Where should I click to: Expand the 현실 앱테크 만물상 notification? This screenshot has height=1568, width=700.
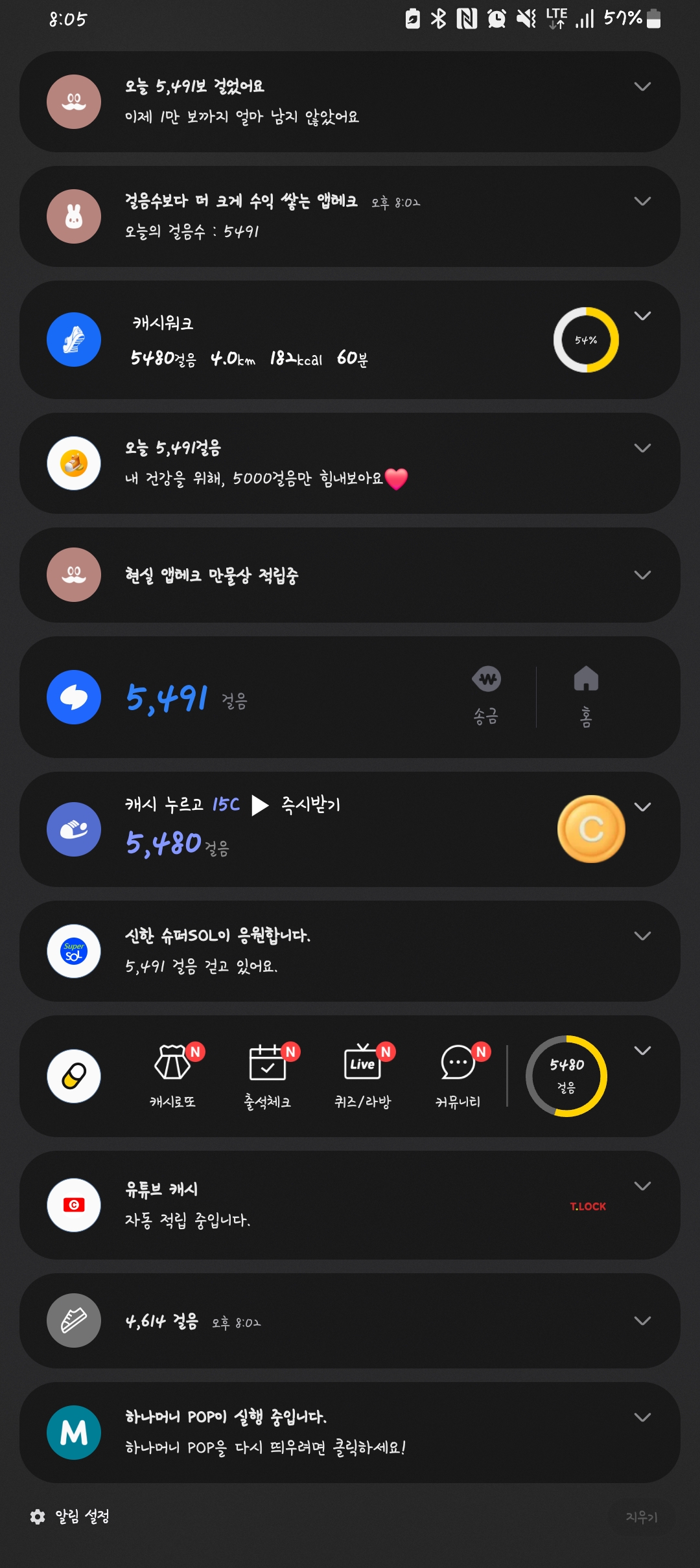coord(642,575)
